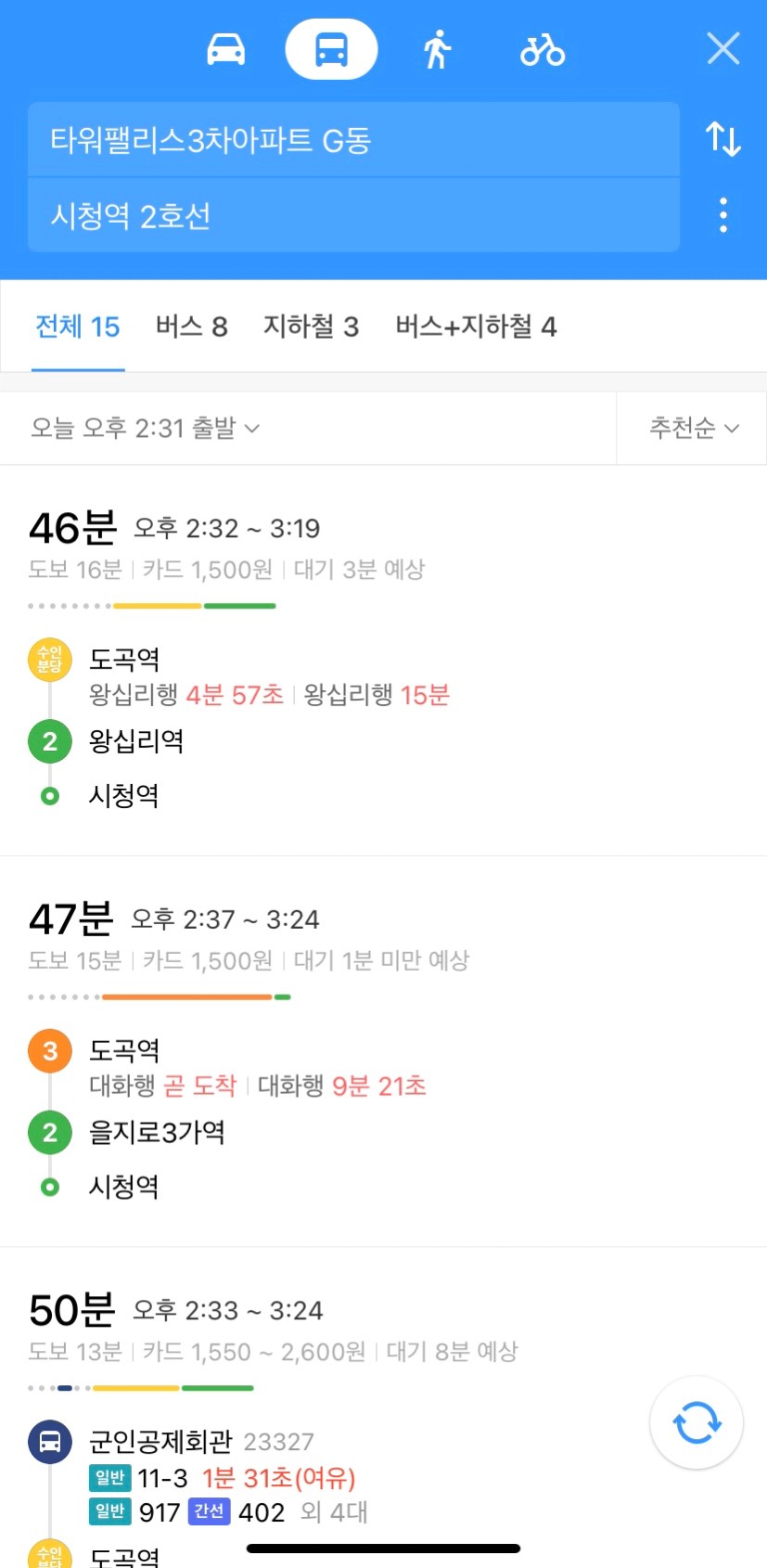Viewport: 767px width, 1568px height.
Task: Open the 46분 route via 왕십리역
Action: coord(383,661)
